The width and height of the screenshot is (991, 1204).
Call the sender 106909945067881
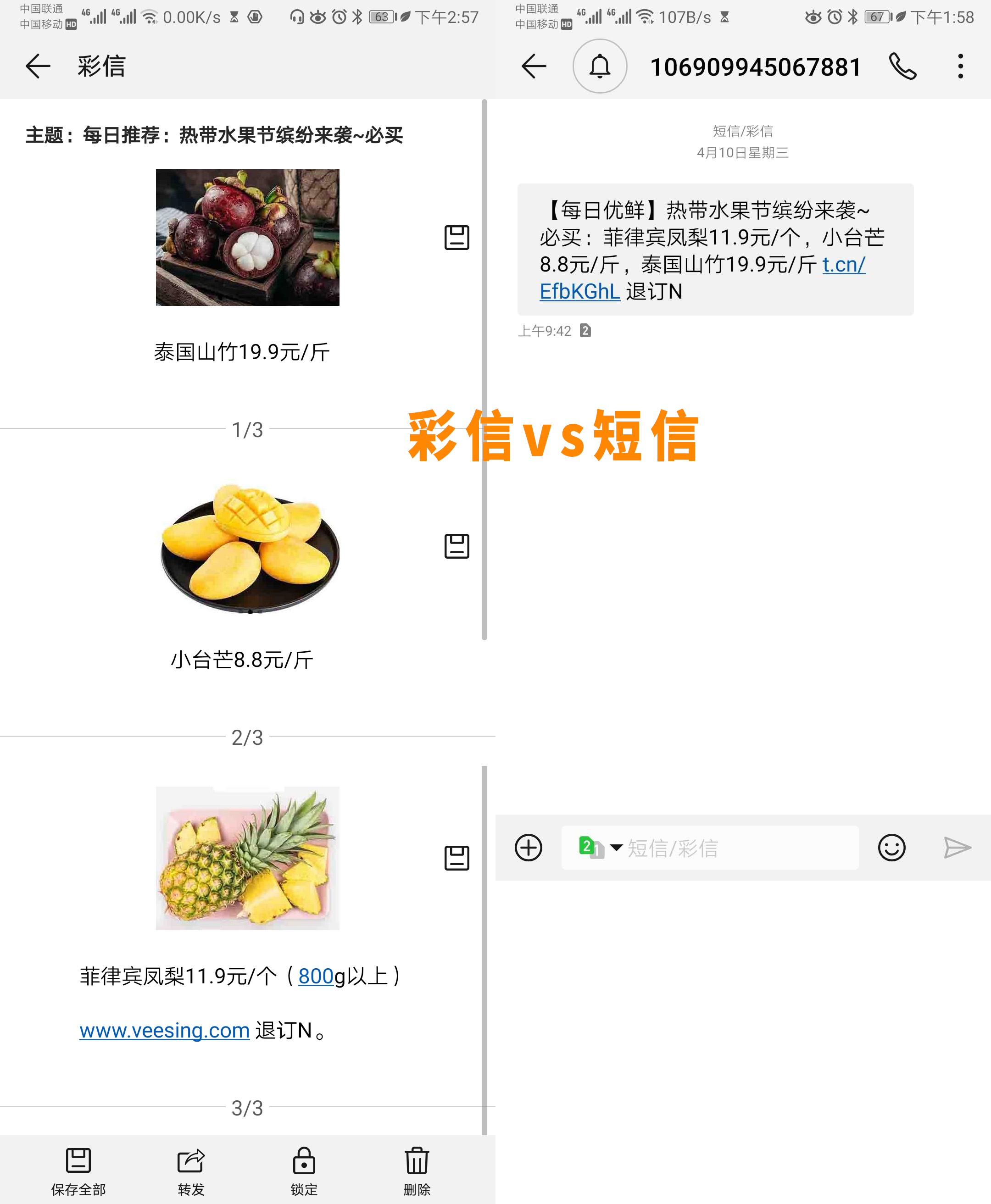[x=904, y=66]
